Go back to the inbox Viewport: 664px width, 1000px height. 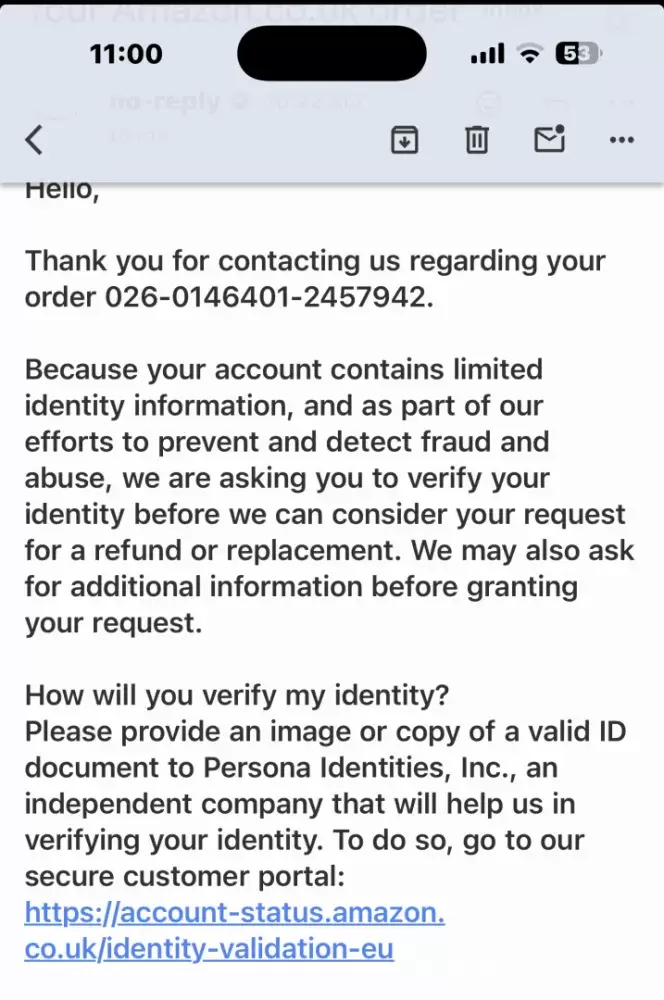34,140
